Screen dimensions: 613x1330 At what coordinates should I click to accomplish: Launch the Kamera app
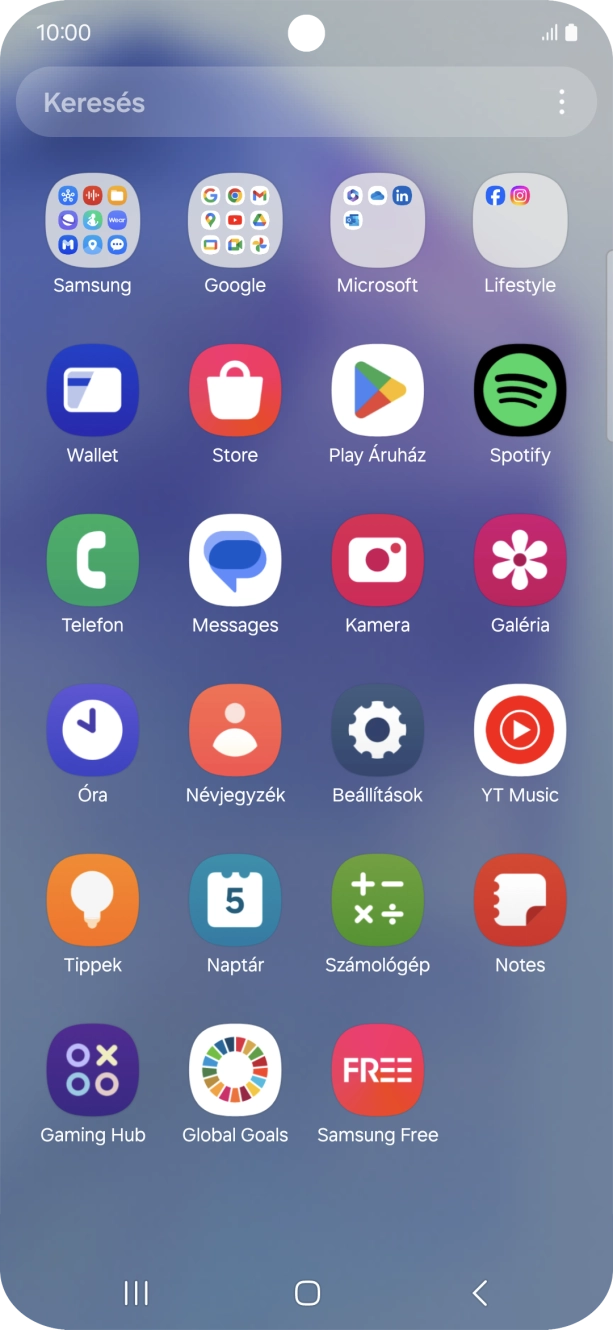(377, 560)
